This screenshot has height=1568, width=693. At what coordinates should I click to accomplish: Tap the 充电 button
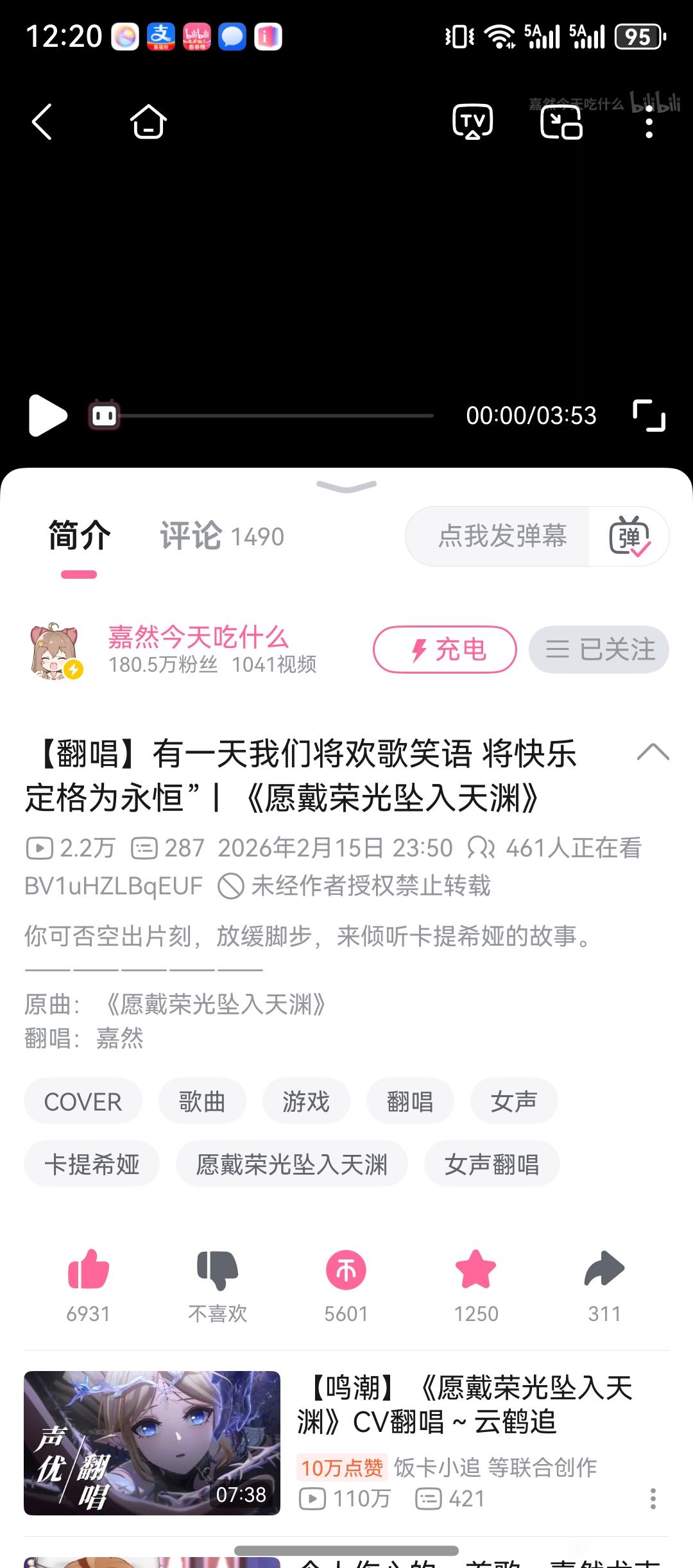tap(445, 649)
